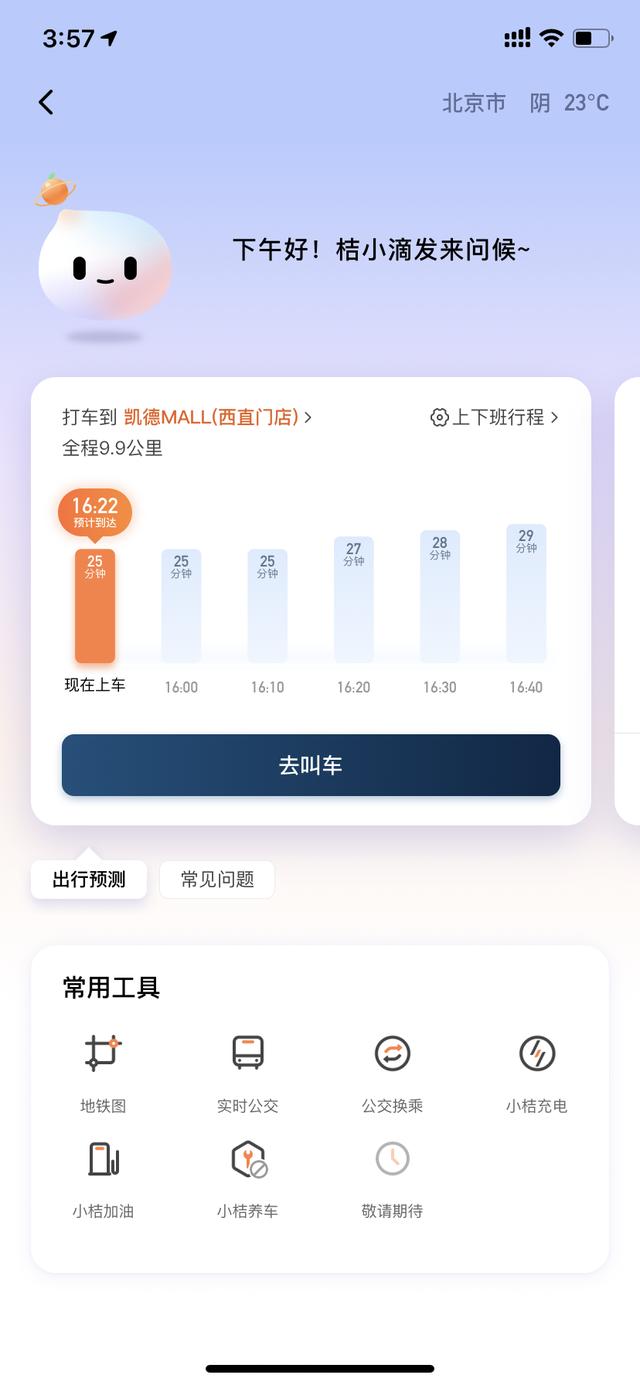Switch to the 出行预测 tab
The width and height of the screenshot is (640, 1385).
[x=89, y=879]
